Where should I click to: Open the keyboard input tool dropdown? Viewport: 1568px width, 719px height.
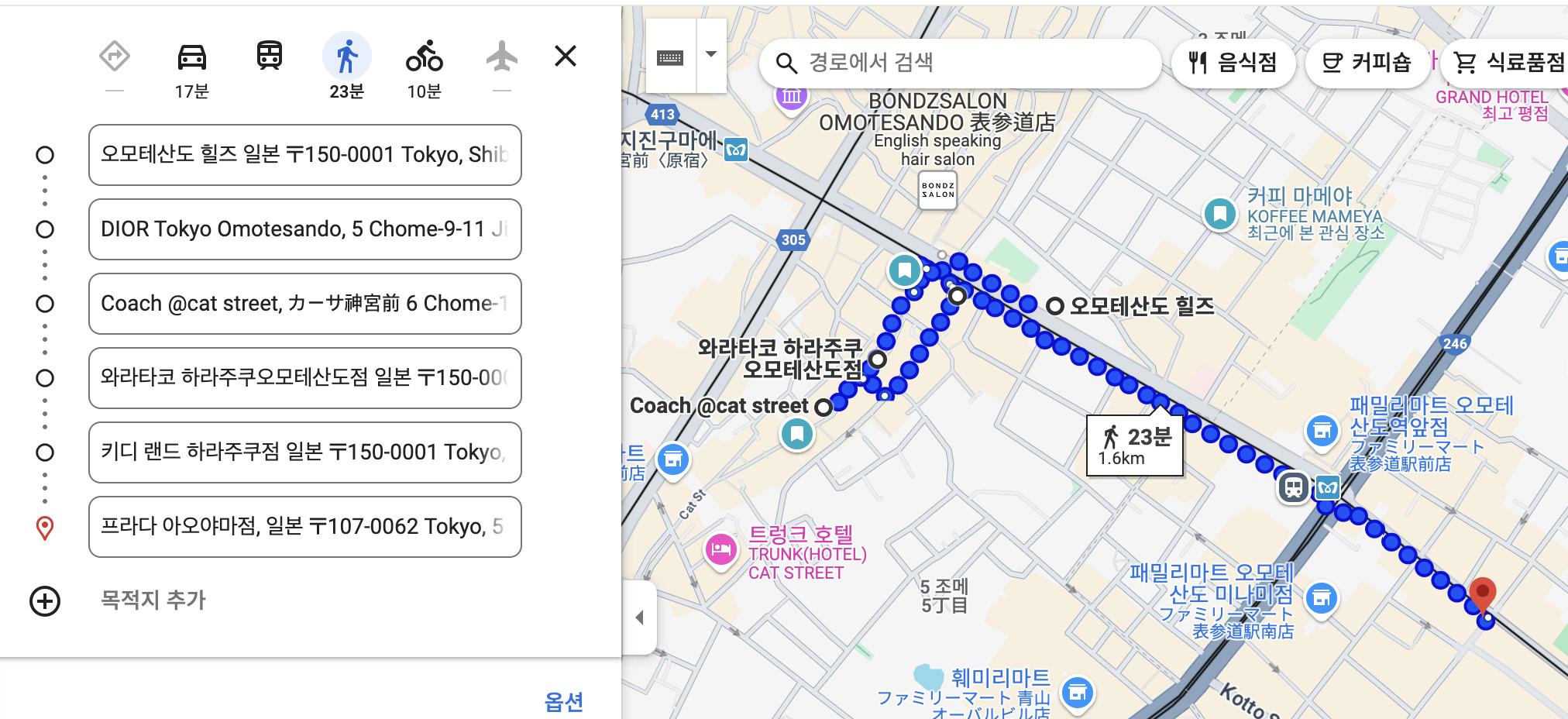711,55
